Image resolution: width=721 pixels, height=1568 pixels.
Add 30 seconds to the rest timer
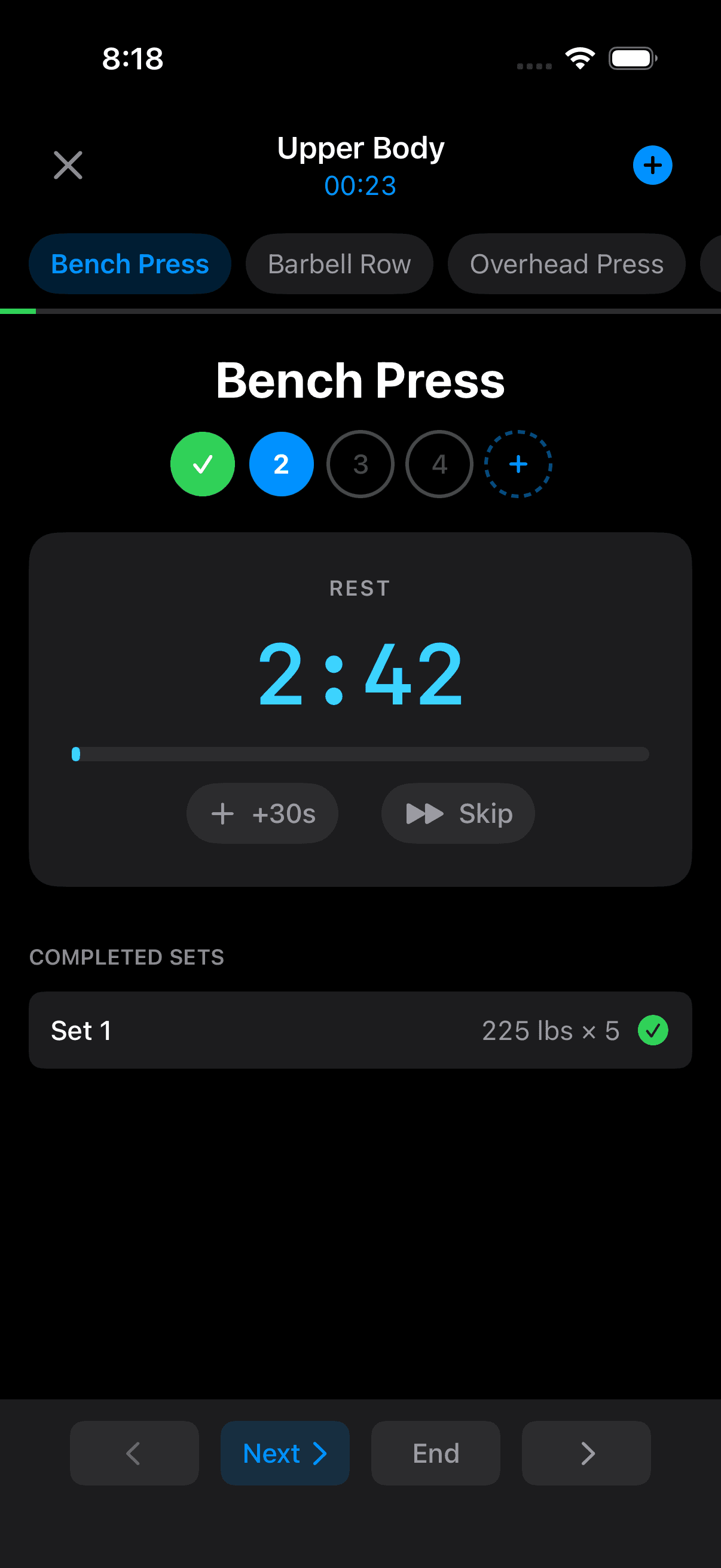[262, 813]
